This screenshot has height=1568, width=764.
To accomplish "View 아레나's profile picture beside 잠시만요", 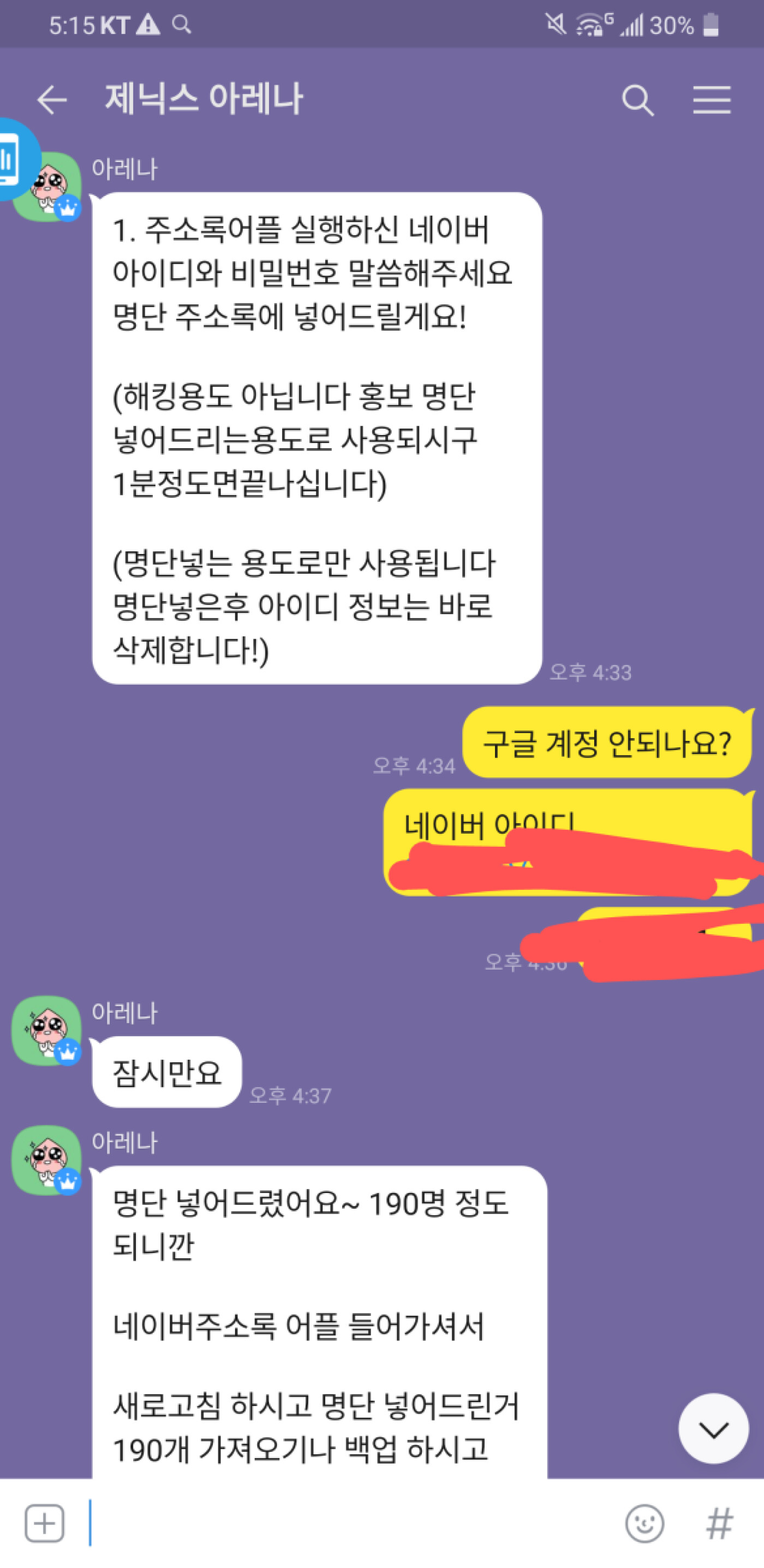I will pyautogui.click(x=47, y=1030).
